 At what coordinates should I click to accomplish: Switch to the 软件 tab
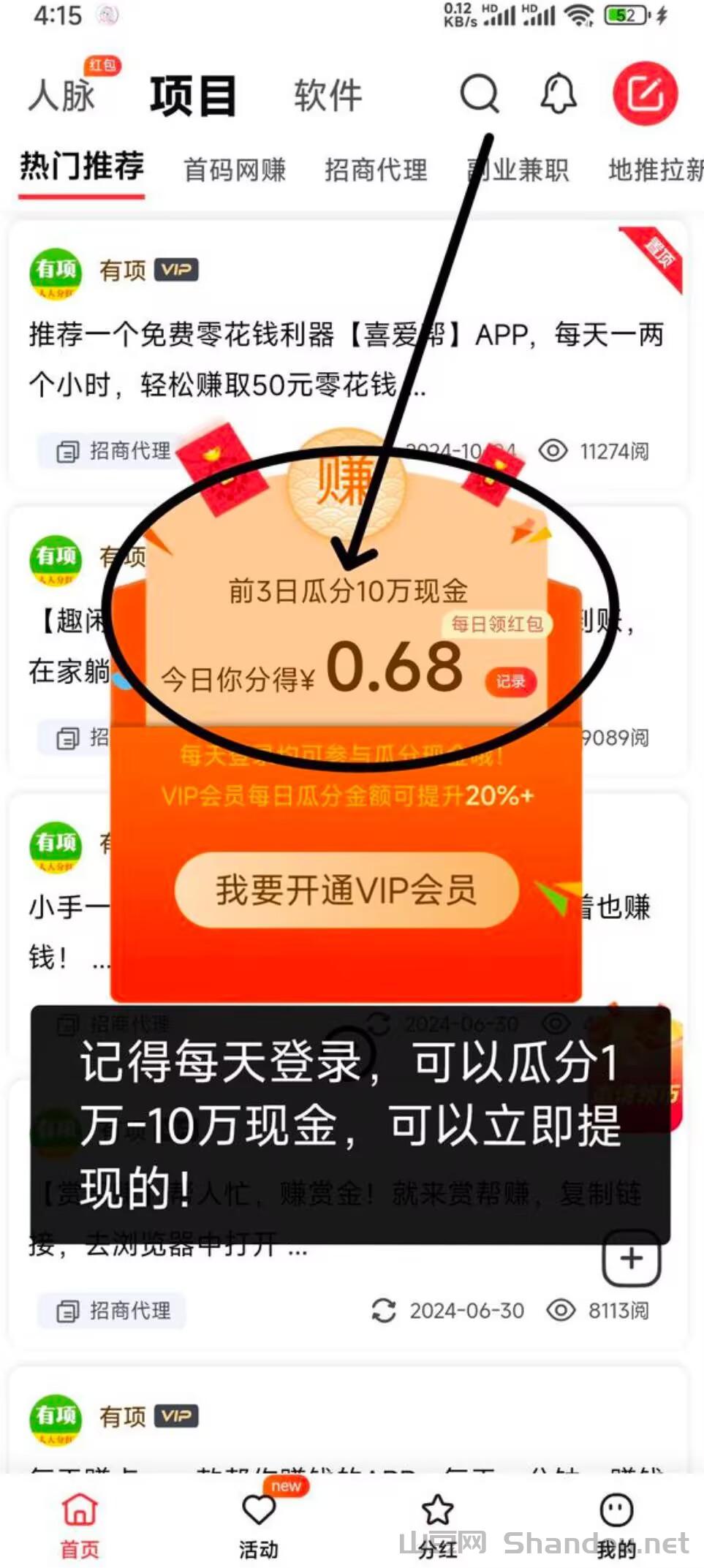[x=328, y=96]
